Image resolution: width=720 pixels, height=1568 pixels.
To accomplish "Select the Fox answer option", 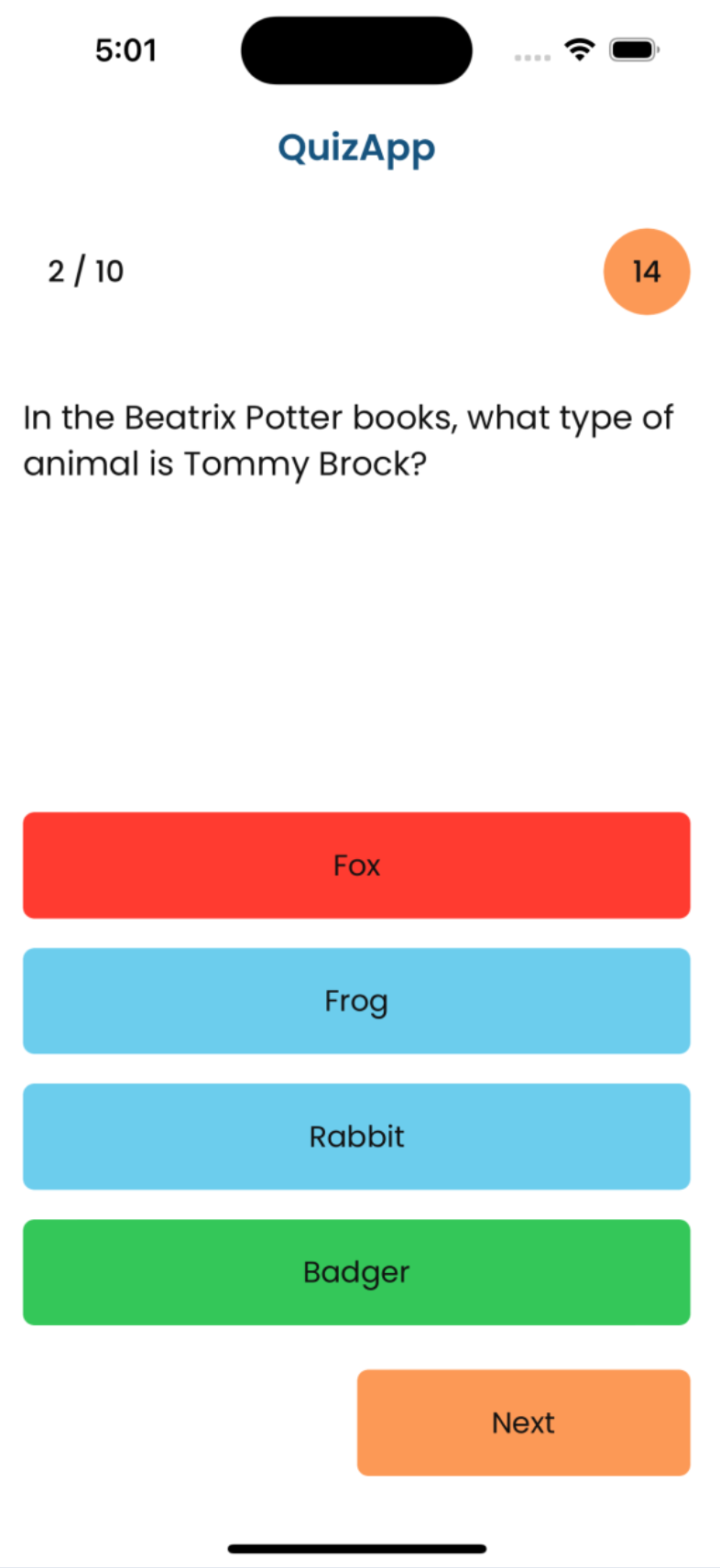I will tap(356, 865).
